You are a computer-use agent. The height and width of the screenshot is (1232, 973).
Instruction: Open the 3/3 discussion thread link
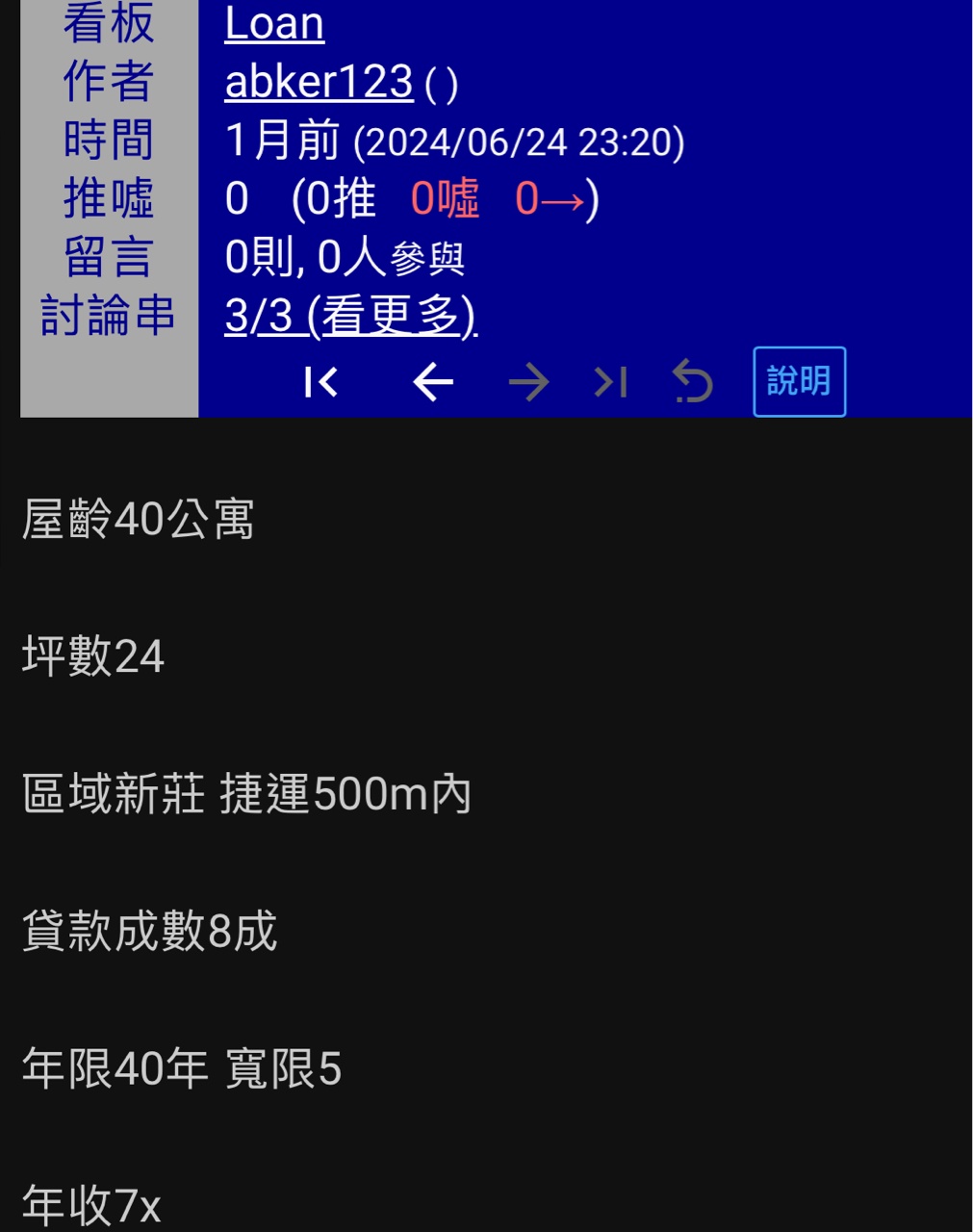click(x=350, y=315)
